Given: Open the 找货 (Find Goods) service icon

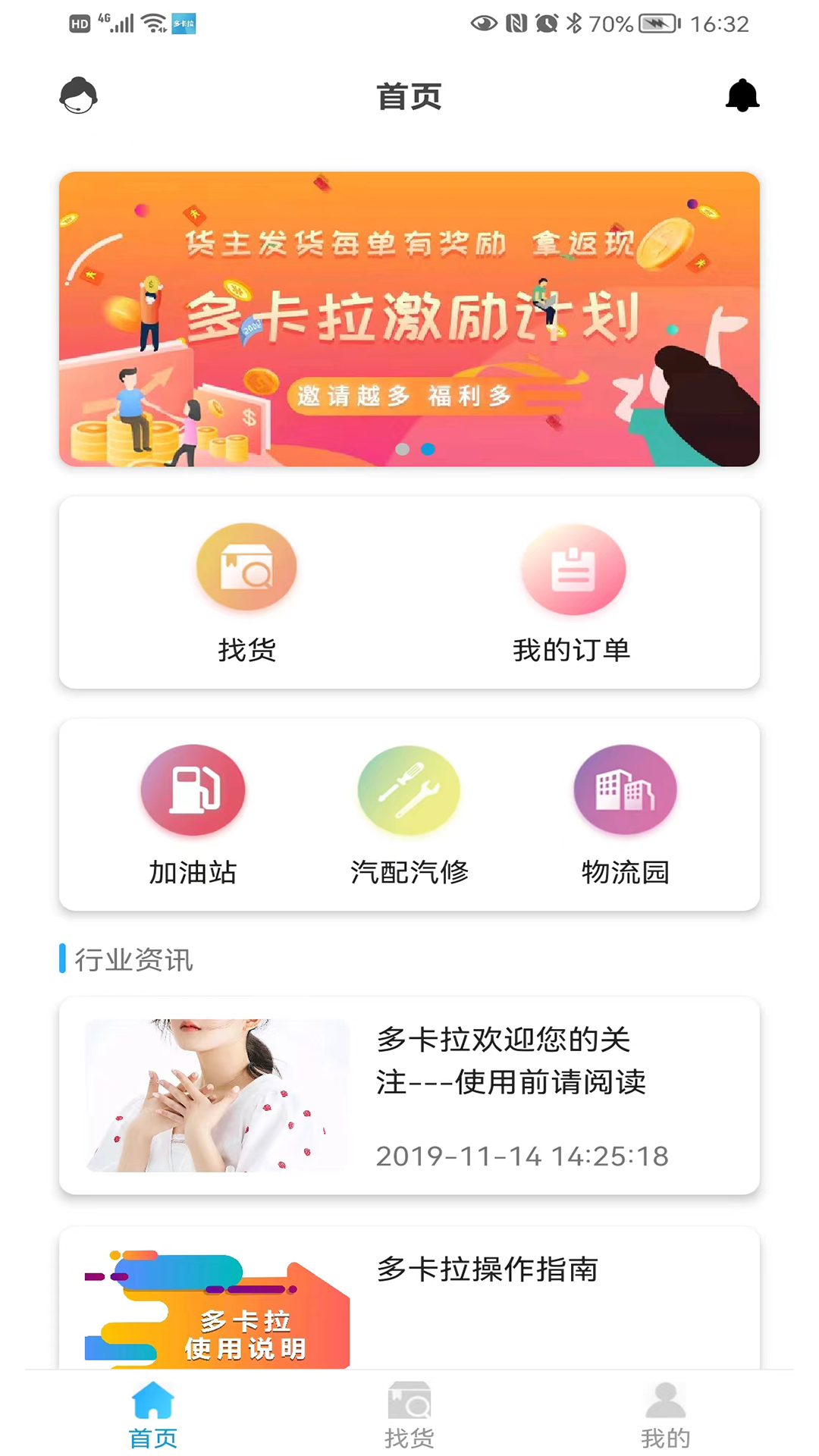Looking at the screenshot, I should (x=246, y=567).
